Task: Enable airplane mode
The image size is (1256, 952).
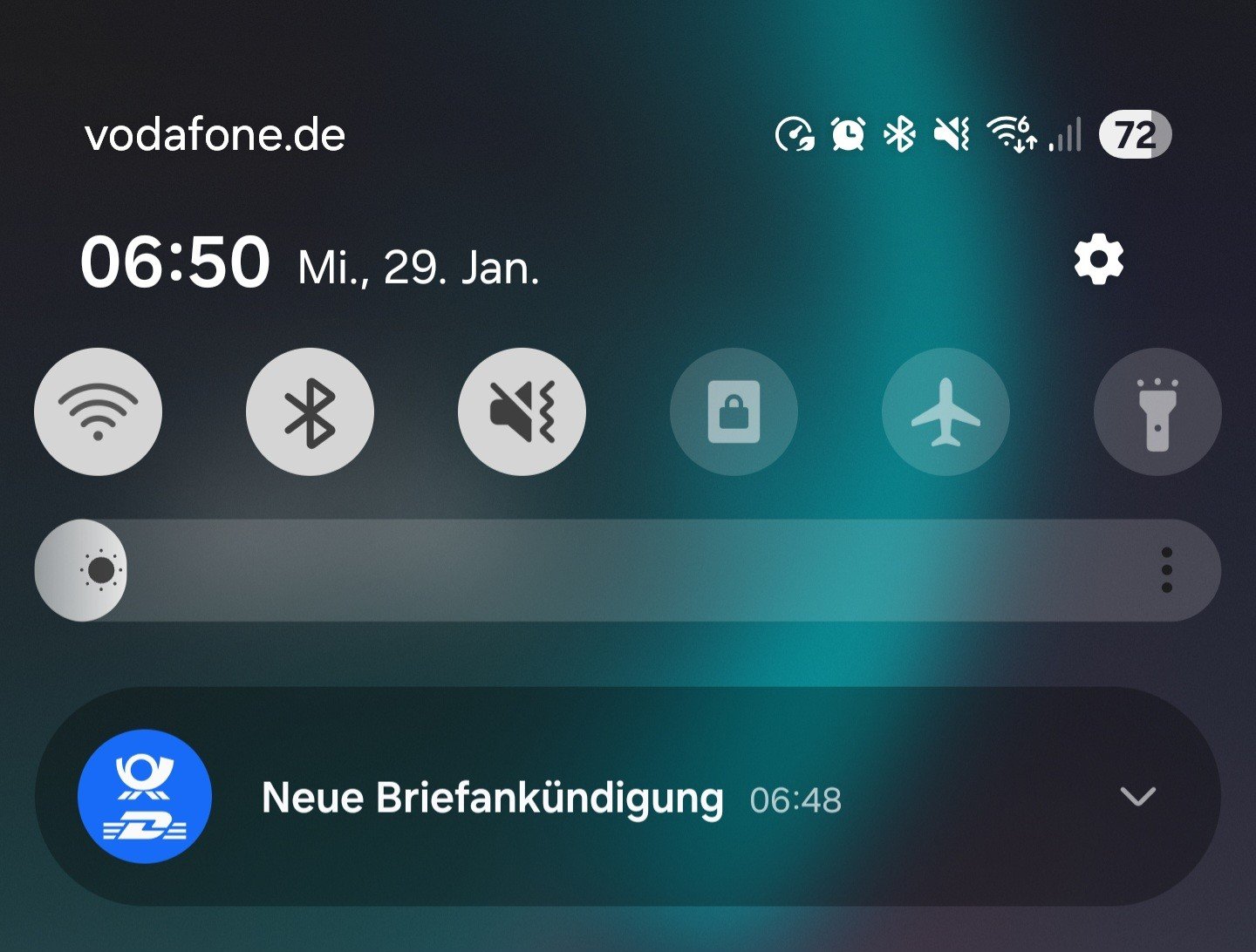Action: pyautogui.click(x=945, y=411)
